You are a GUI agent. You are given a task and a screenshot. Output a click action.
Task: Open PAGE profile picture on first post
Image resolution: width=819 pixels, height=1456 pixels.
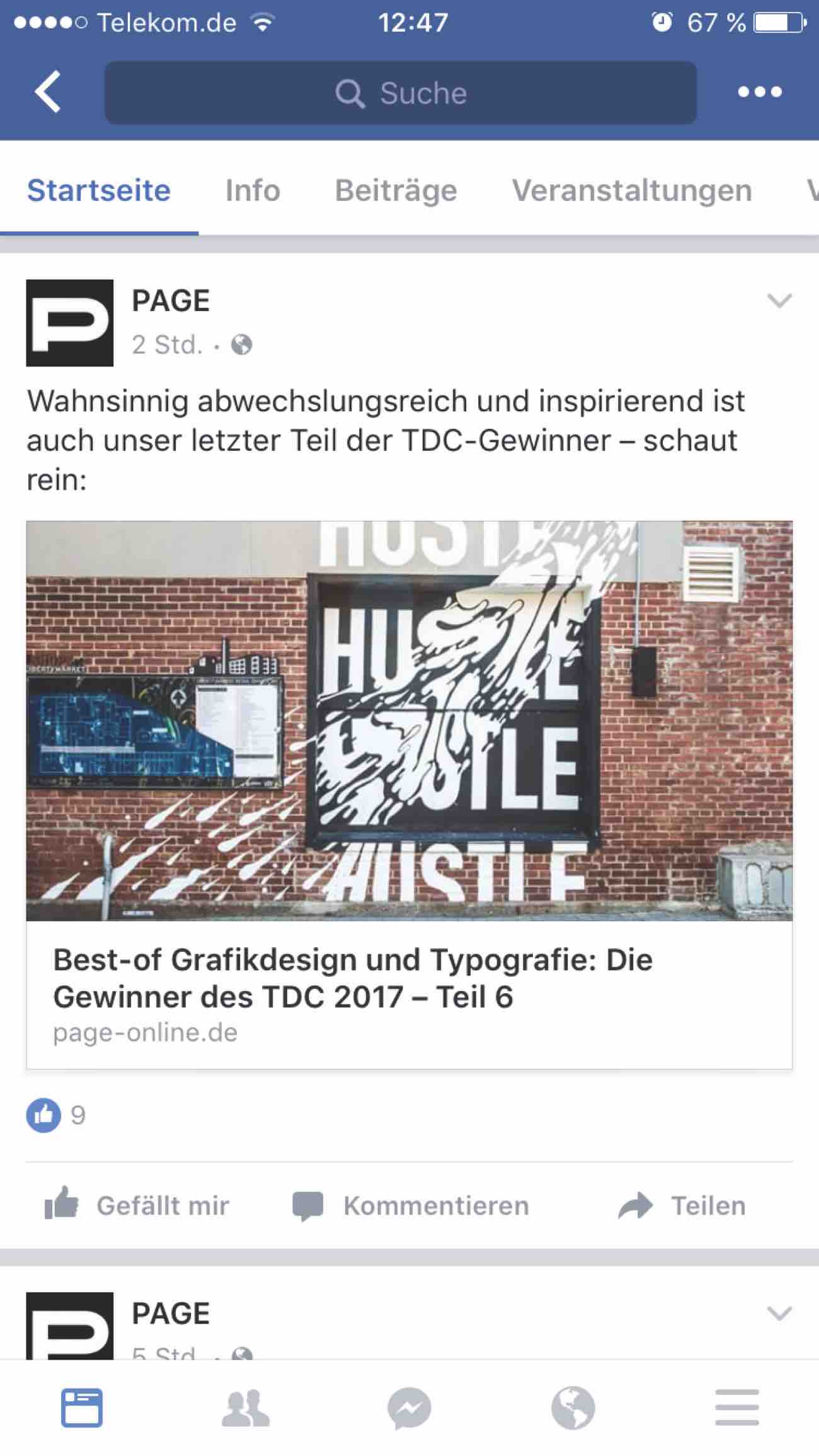click(70, 323)
